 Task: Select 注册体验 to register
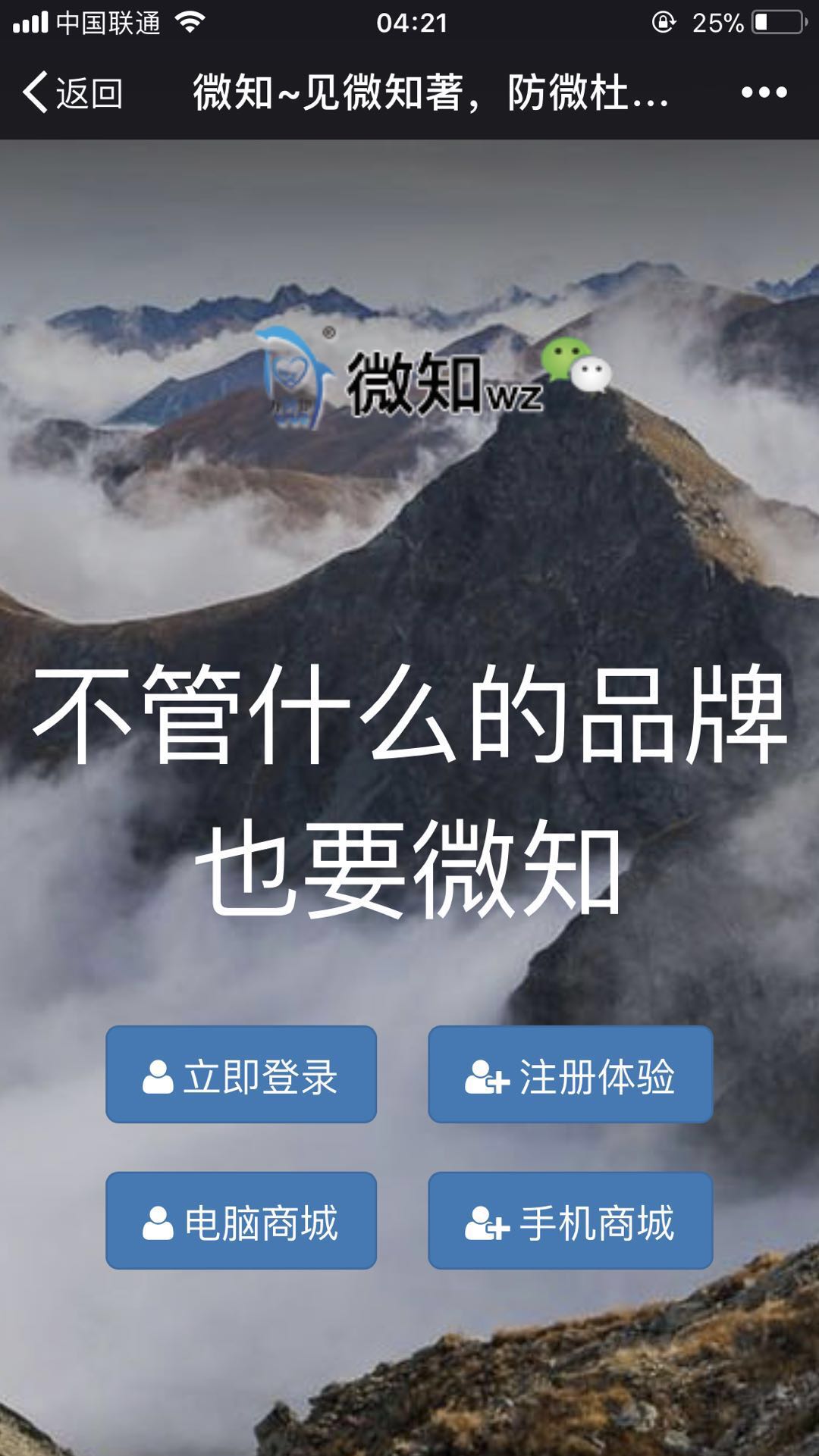(570, 1074)
